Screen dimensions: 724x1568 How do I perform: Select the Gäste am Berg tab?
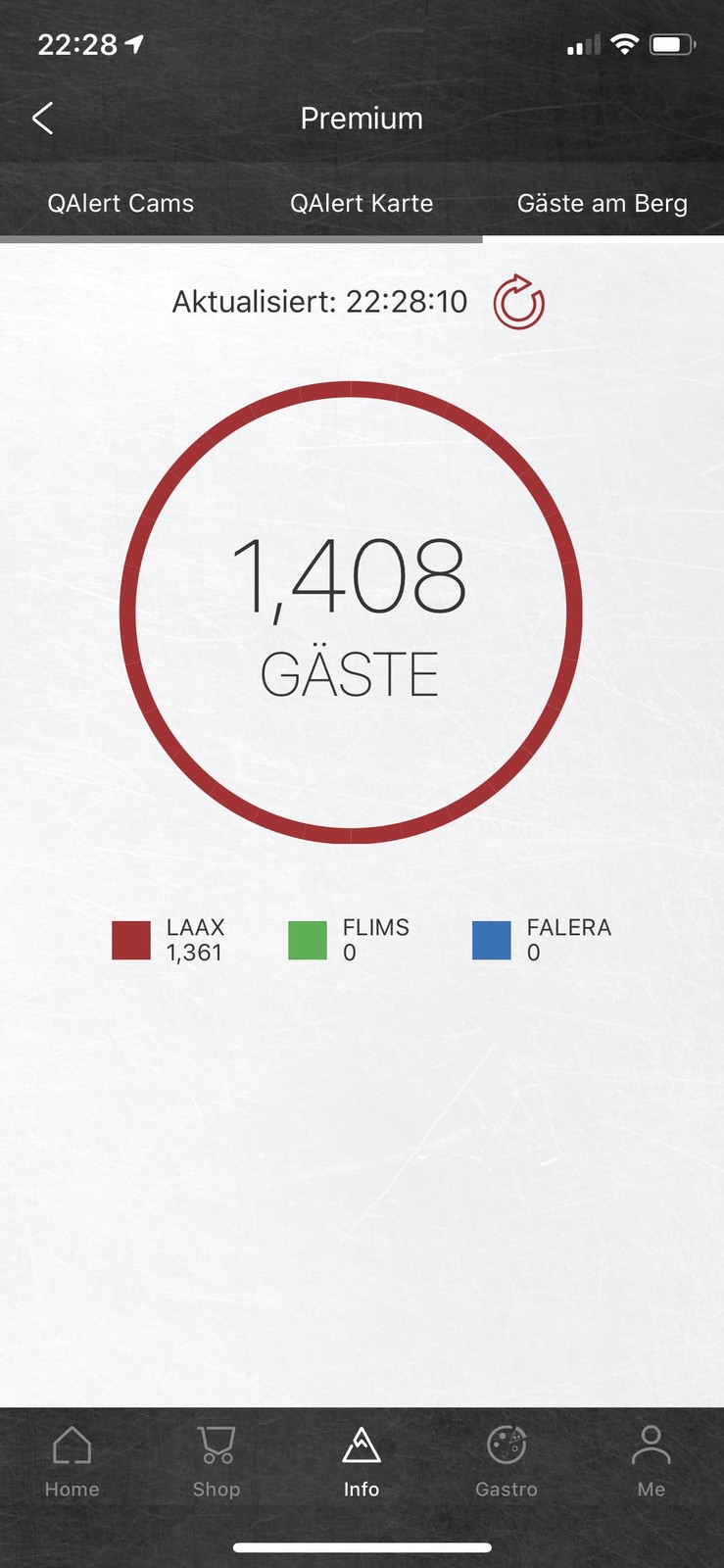click(602, 203)
